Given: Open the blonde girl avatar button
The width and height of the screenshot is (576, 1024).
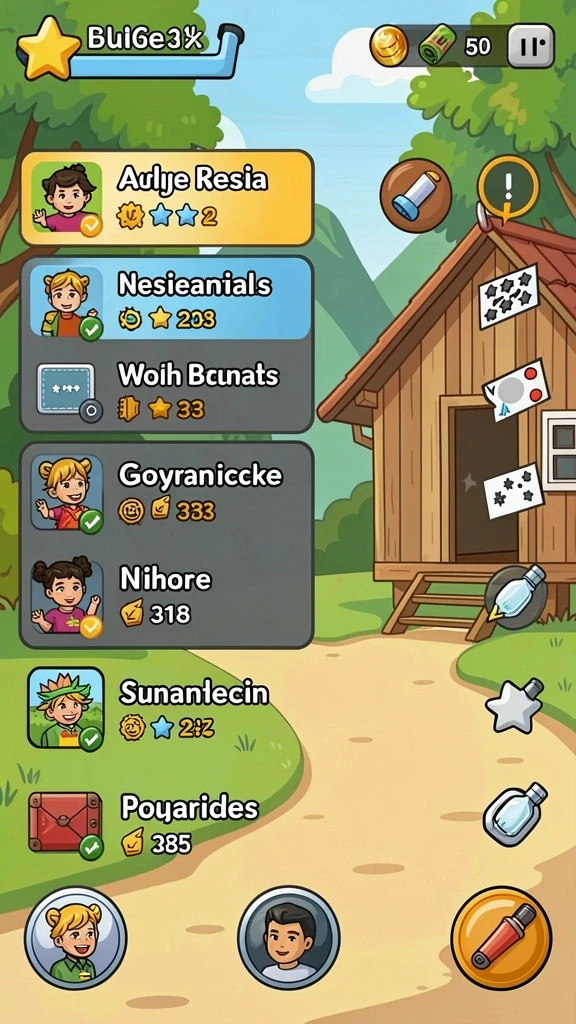Looking at the screenshot, I should (x=76, y=938).
